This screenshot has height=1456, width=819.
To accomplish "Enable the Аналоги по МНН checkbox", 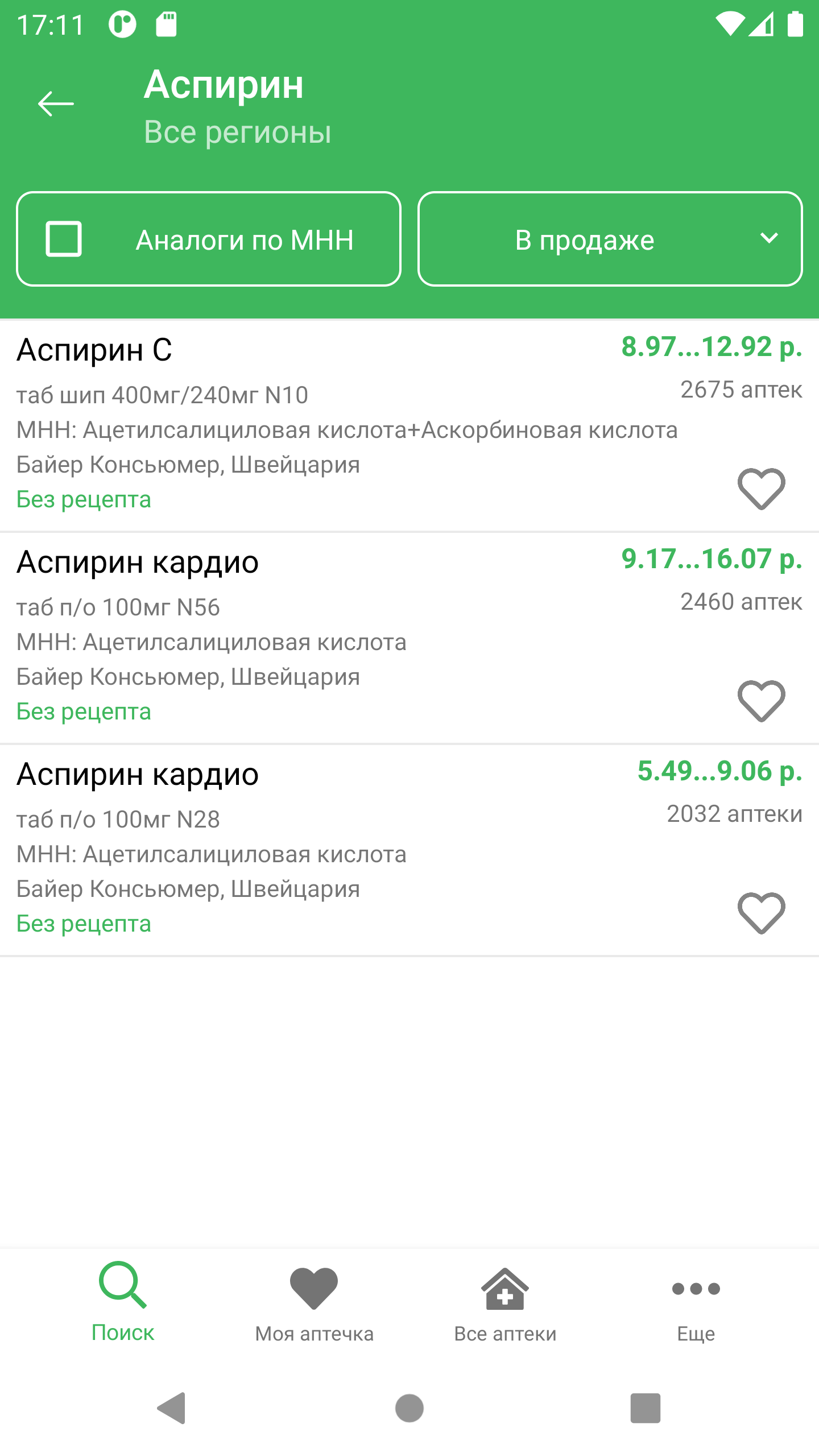I will tap(64, 239).
